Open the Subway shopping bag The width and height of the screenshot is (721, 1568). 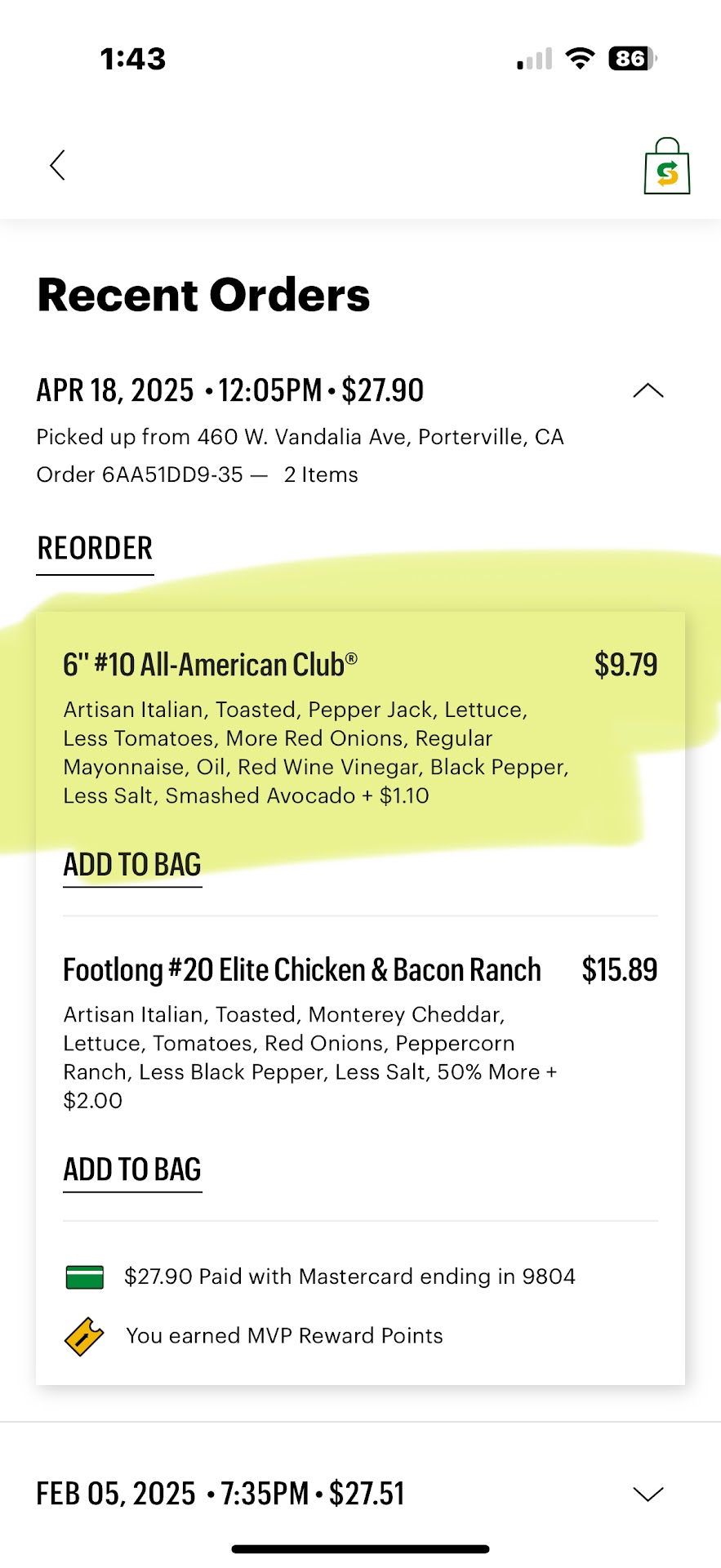[x=666, y=167]
